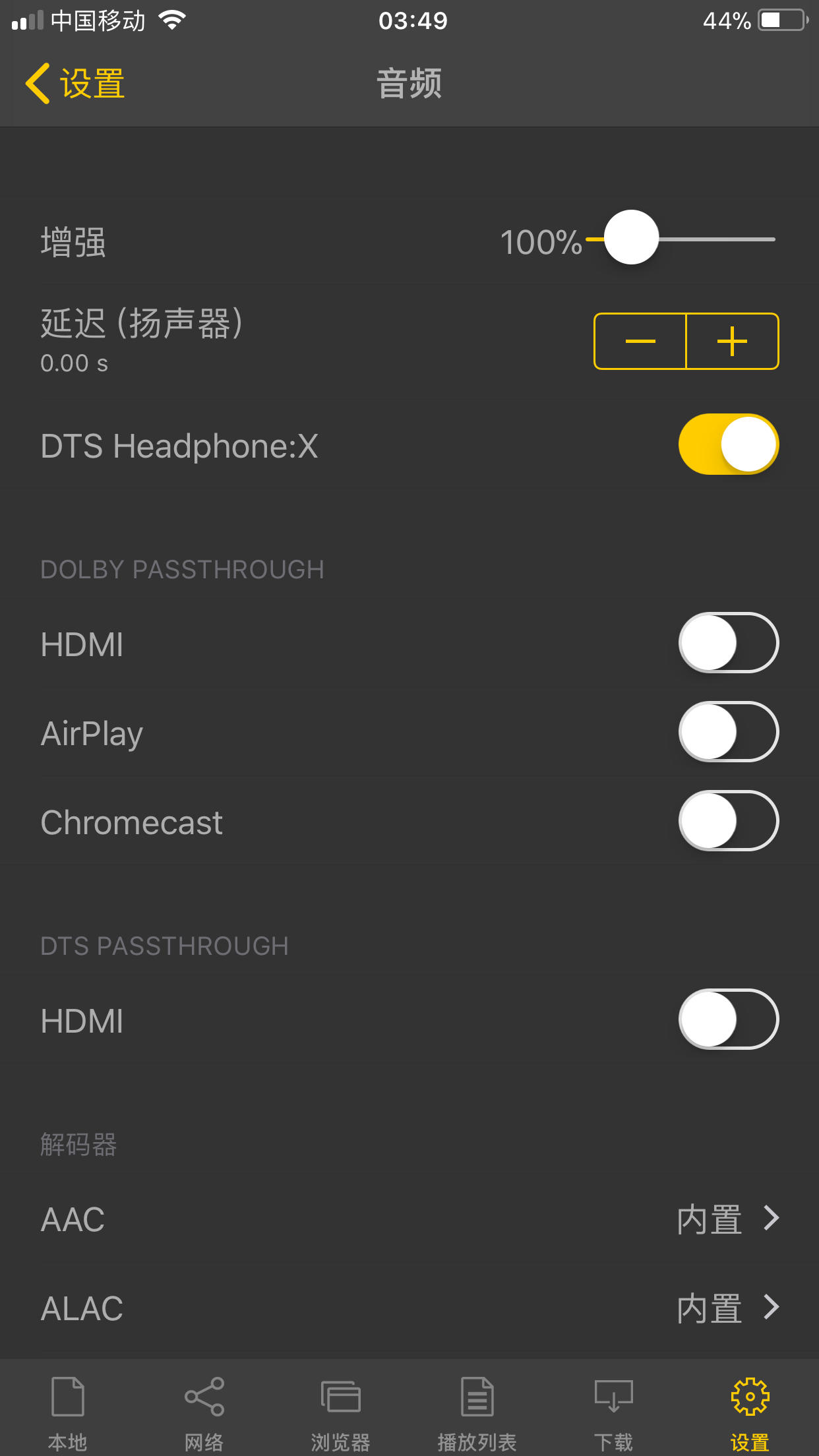Open AAC decoder options

point(409,1219)
